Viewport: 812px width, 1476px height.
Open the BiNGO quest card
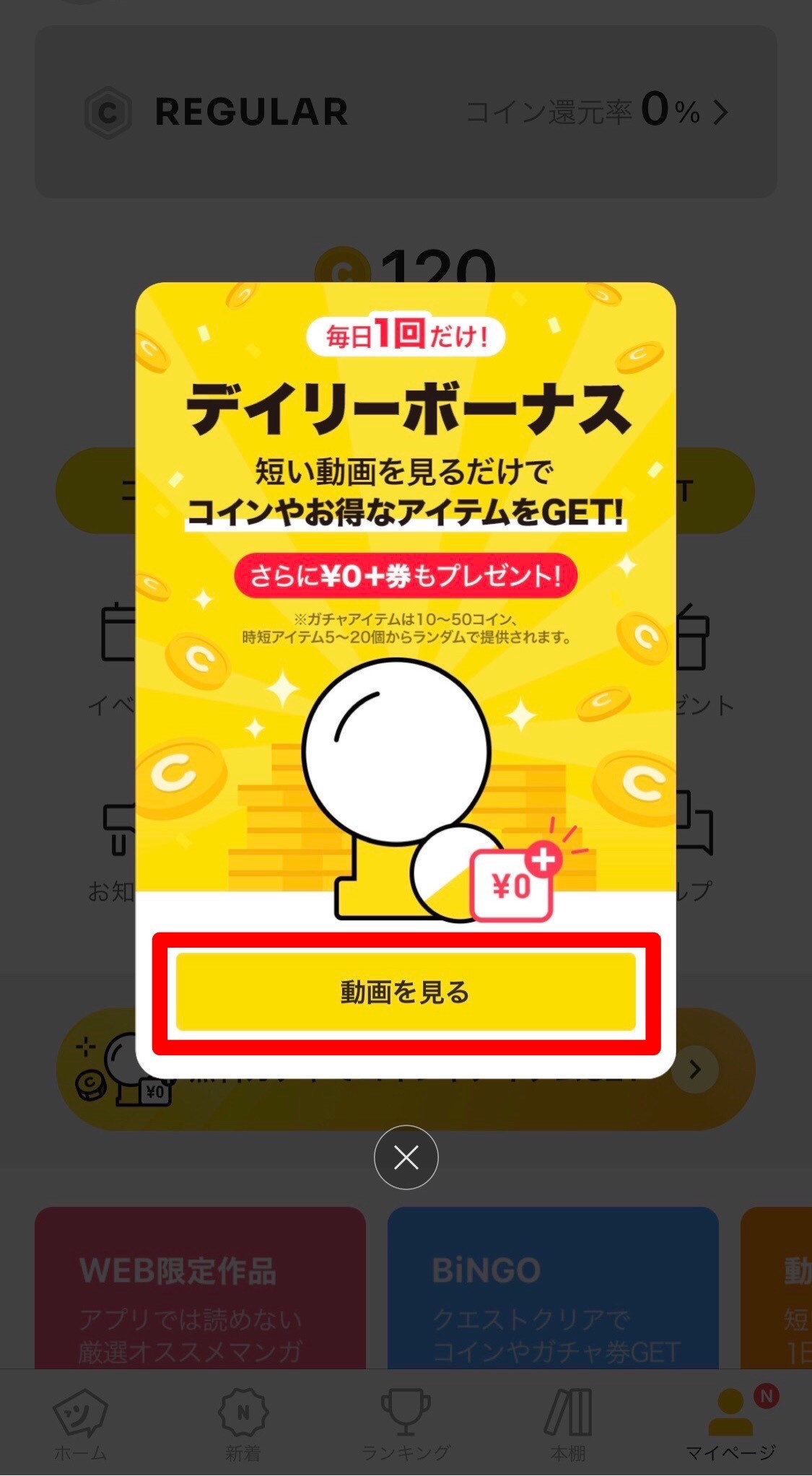553,1288
